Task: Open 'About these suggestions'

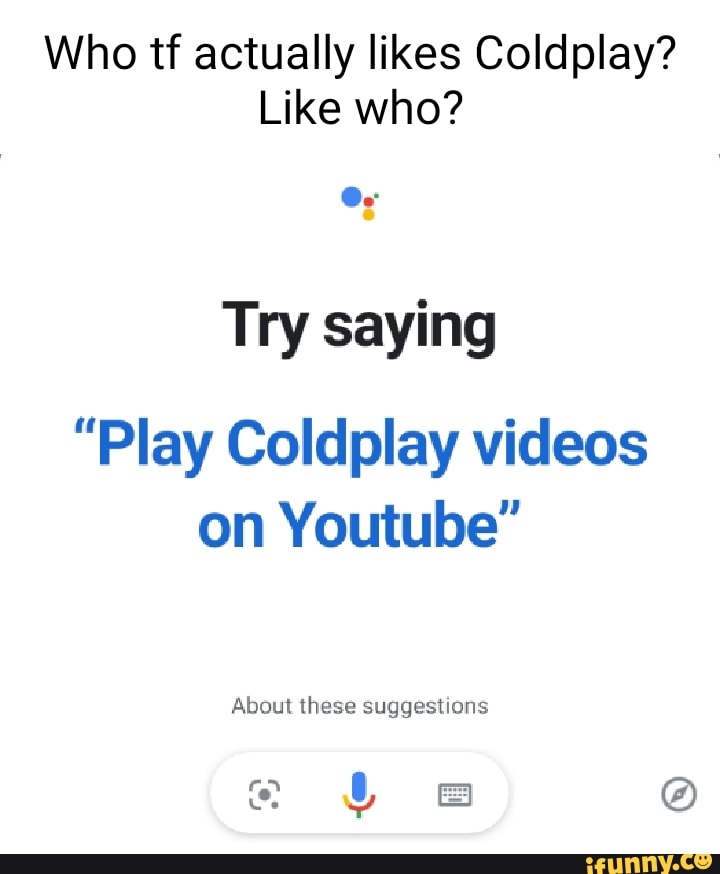Action: pos(359,705)
